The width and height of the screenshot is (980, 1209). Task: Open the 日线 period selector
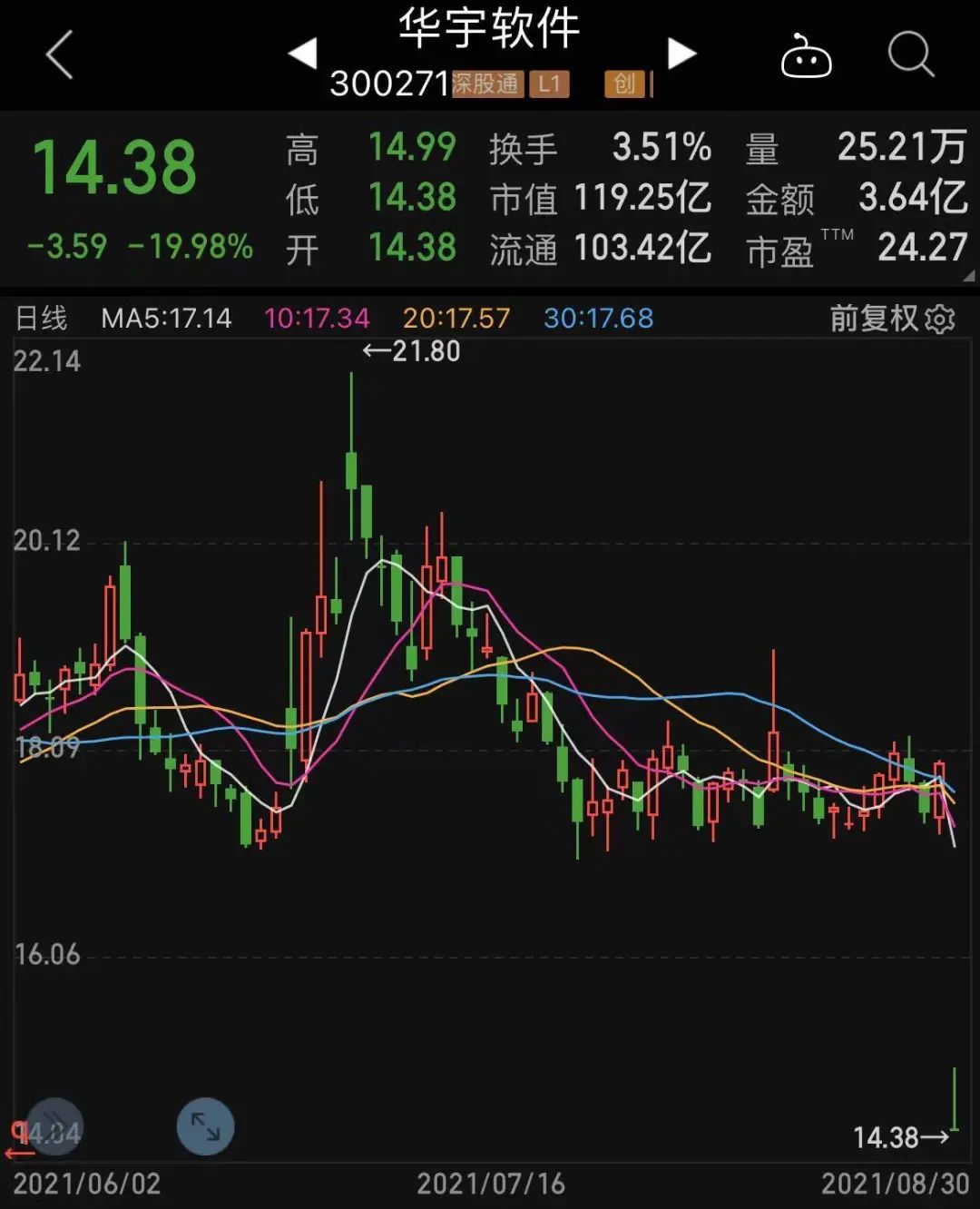[42, 319]
